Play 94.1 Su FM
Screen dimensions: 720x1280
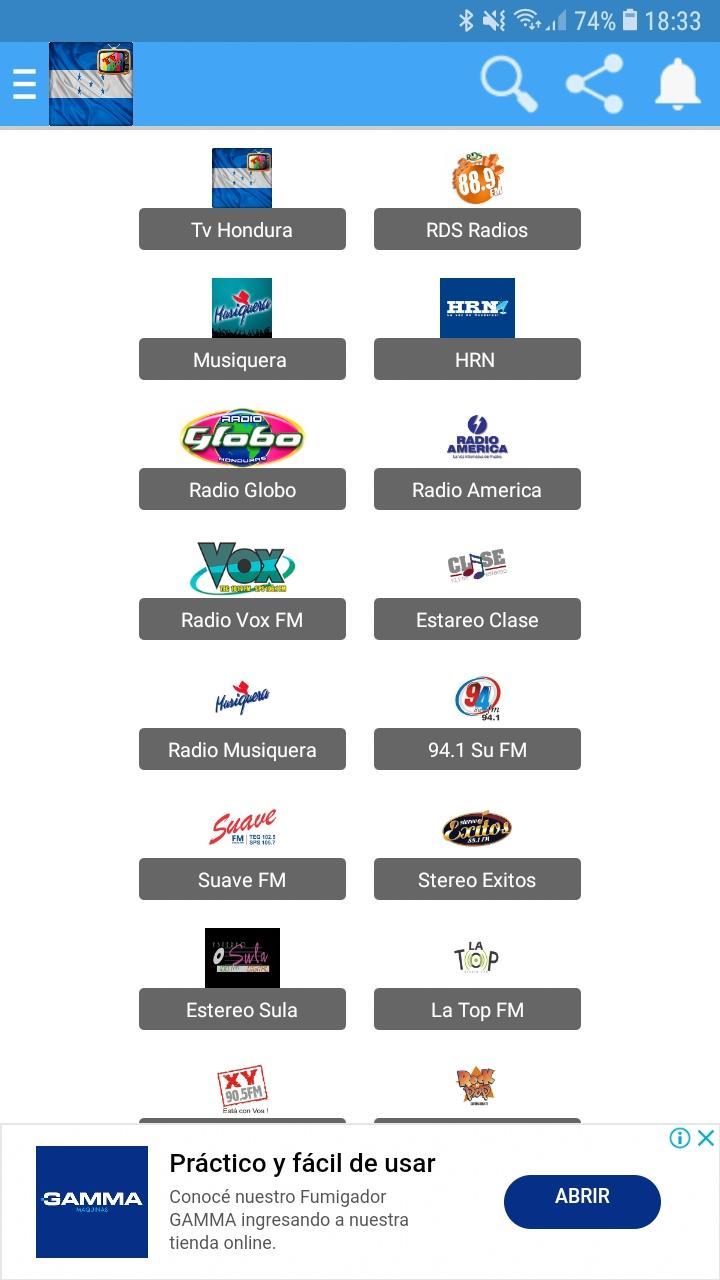point(477,749)
